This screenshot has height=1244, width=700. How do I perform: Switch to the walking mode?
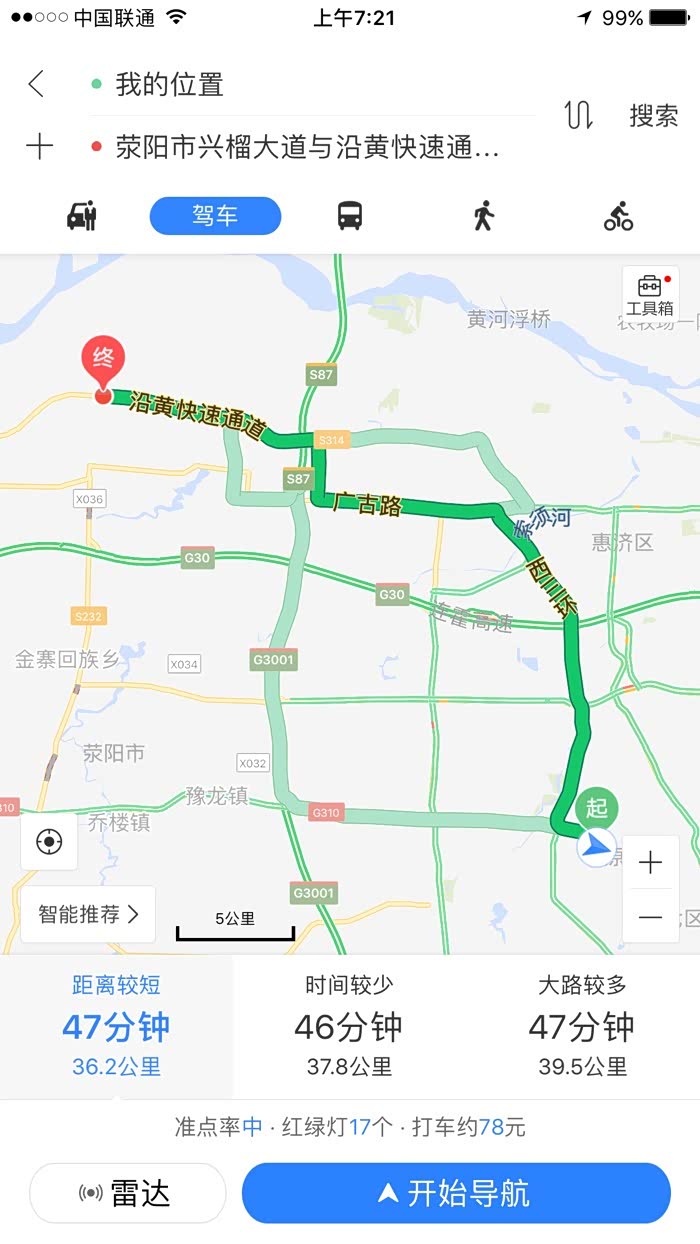point(484,215)
